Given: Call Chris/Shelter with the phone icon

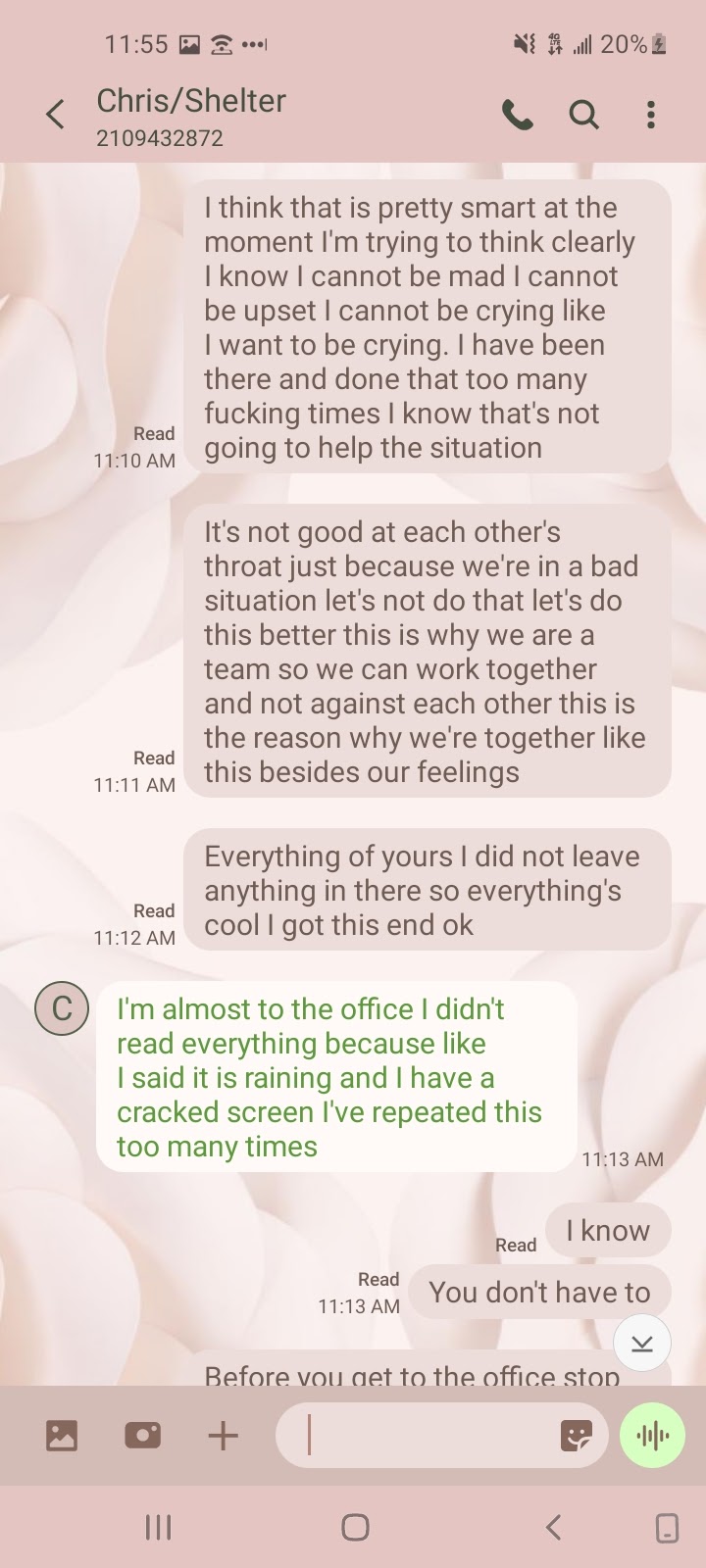Looking at the screenshot, I should click(517, 116).
